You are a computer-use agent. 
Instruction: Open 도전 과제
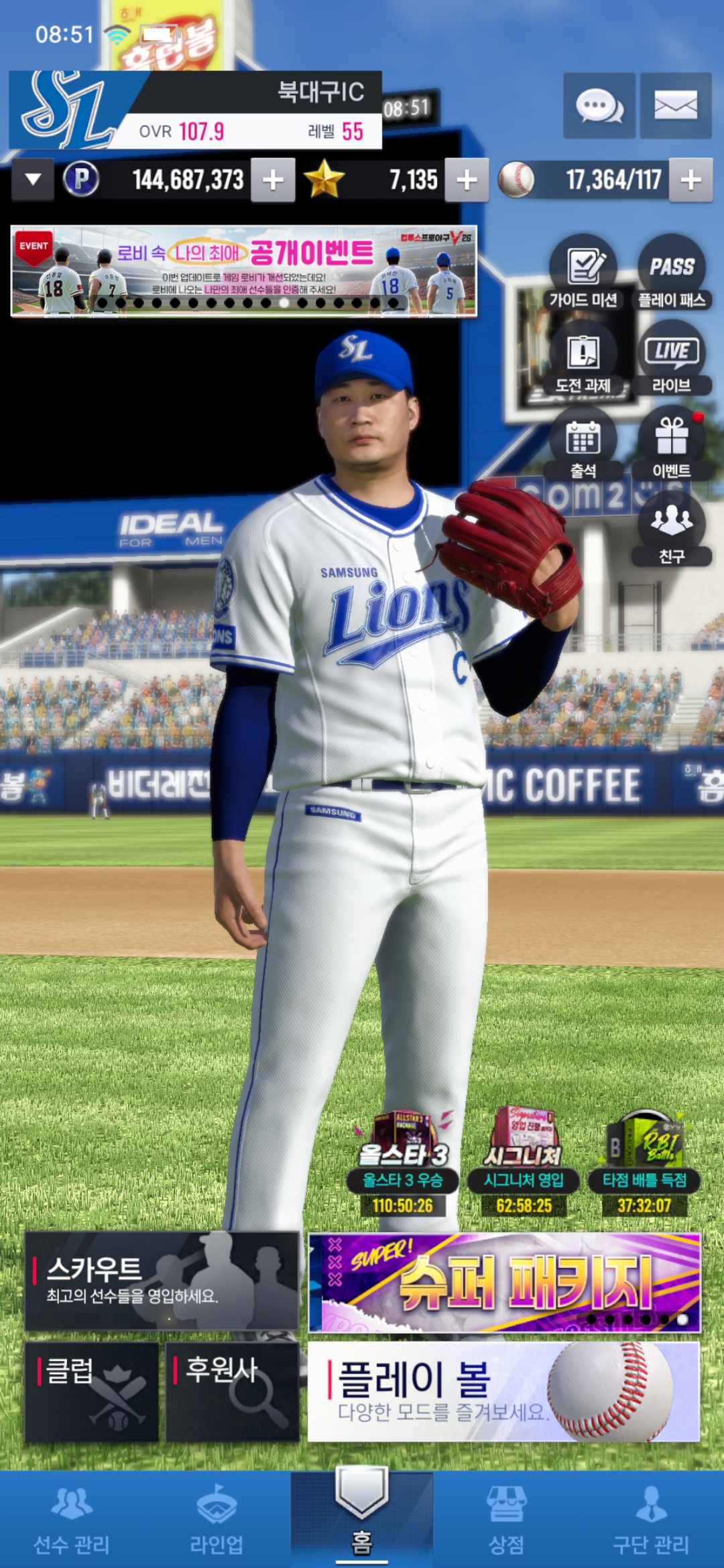click(583, 358)
